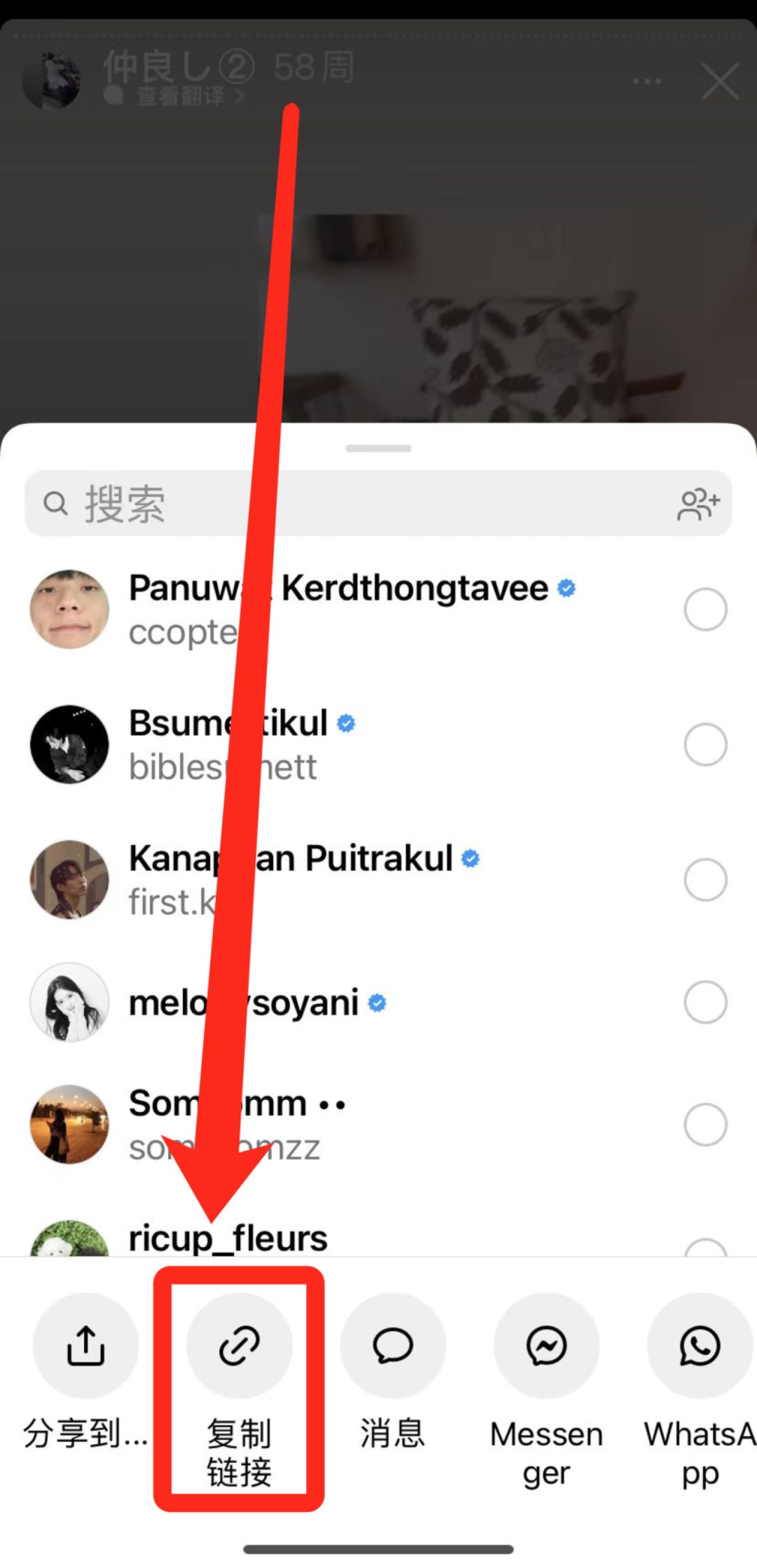The width and height of the screenshot is (757, 1568).
Task: Share to Messenger
Action: click(546, 1346)
